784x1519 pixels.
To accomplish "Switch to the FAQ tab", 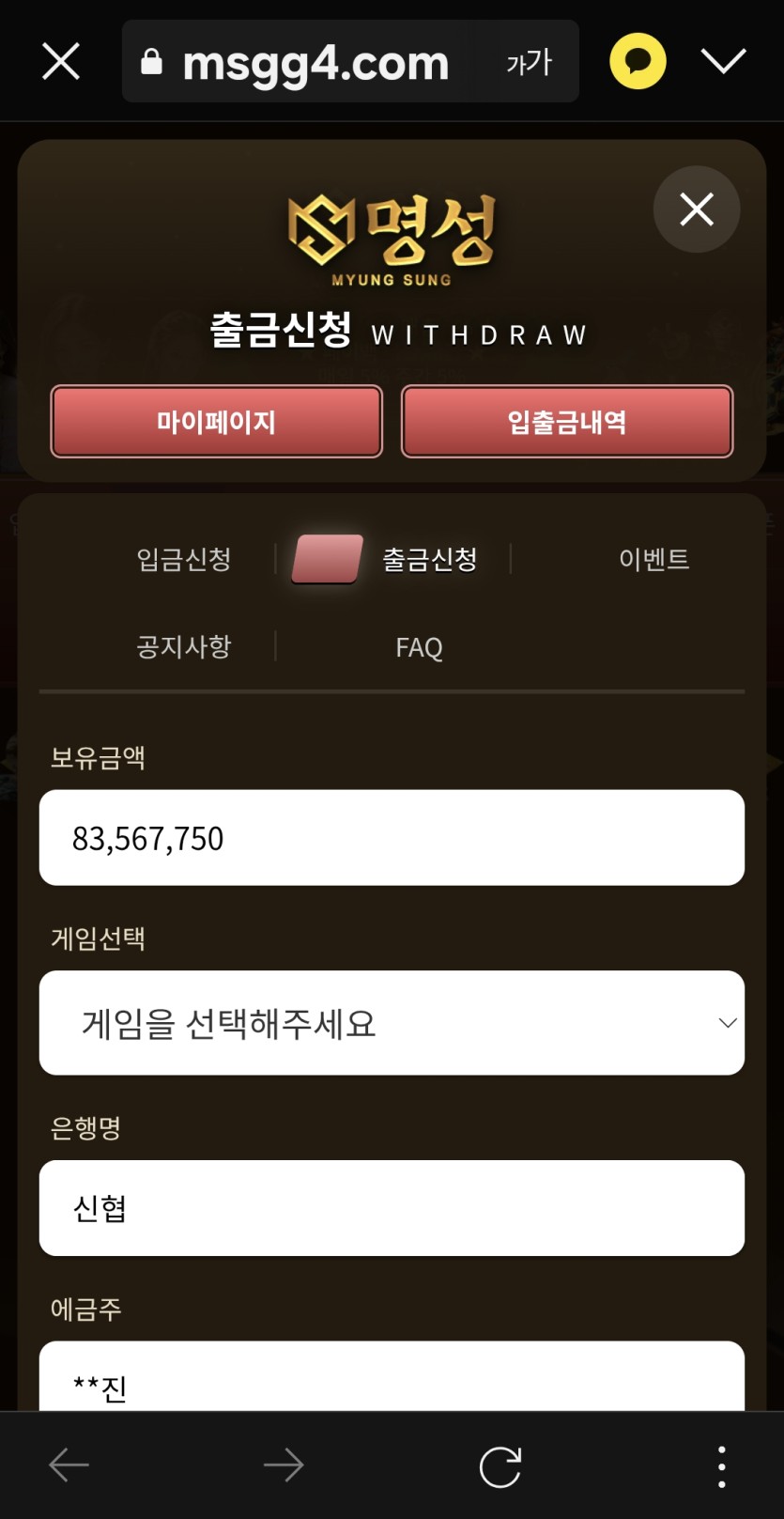I will pos(419,647).
